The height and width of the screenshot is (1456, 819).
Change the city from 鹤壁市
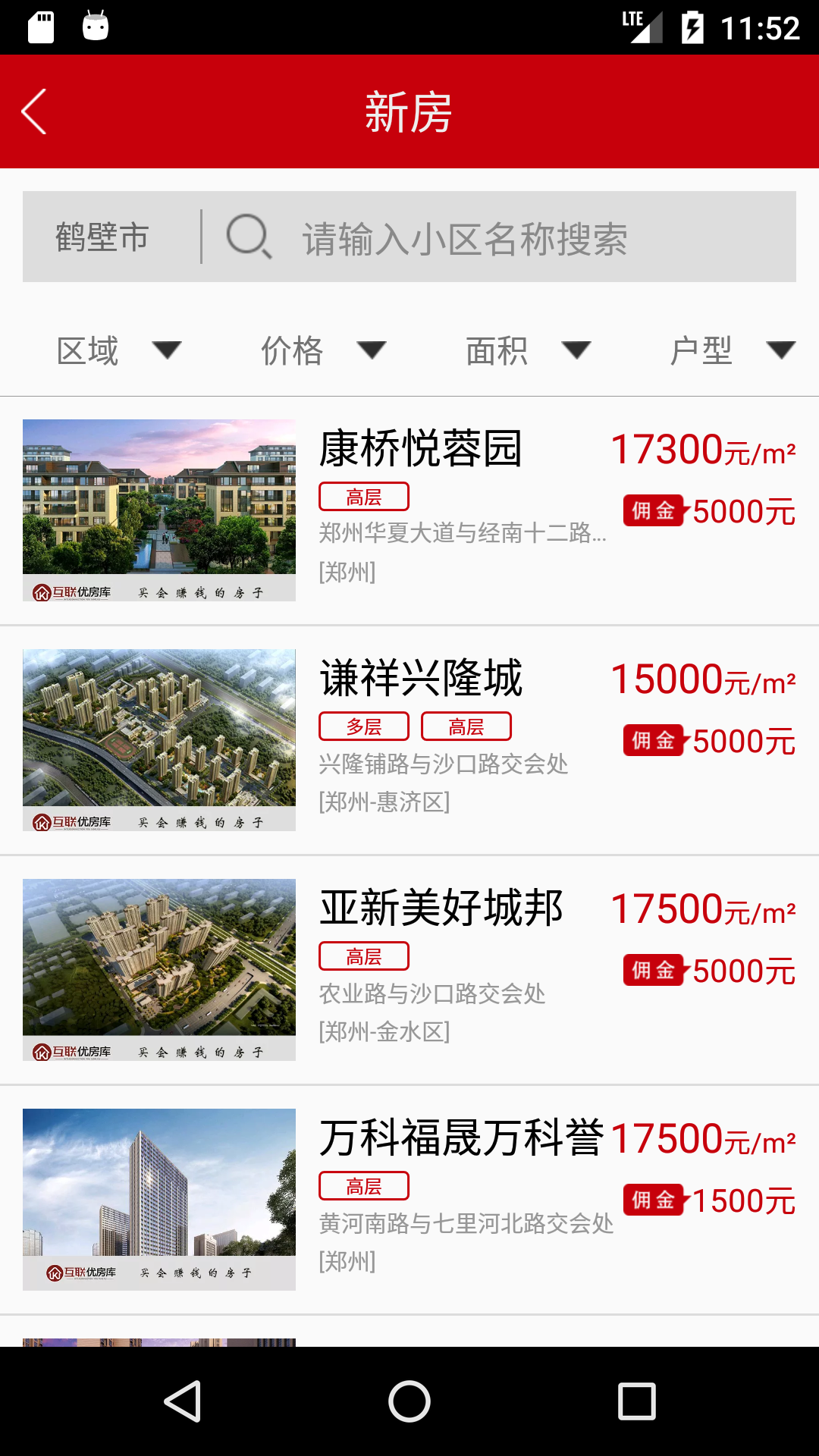tap(102, 237)
